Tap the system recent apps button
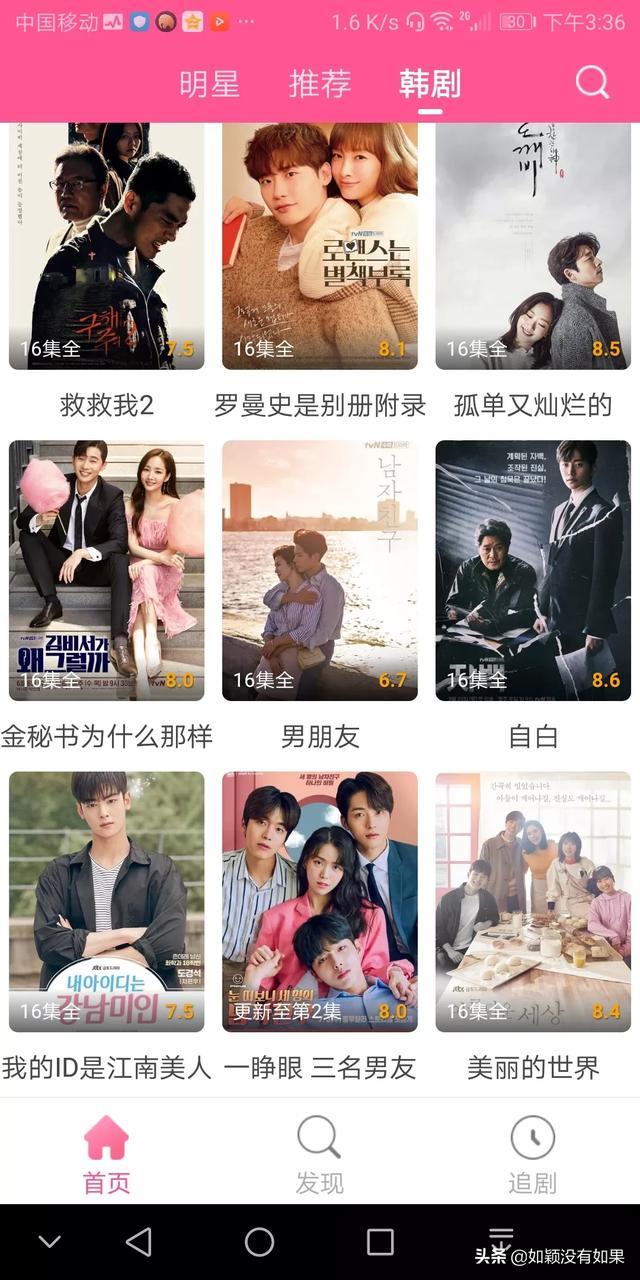Viewport: 640px width, 1280px height. [x=380, y=1242]
